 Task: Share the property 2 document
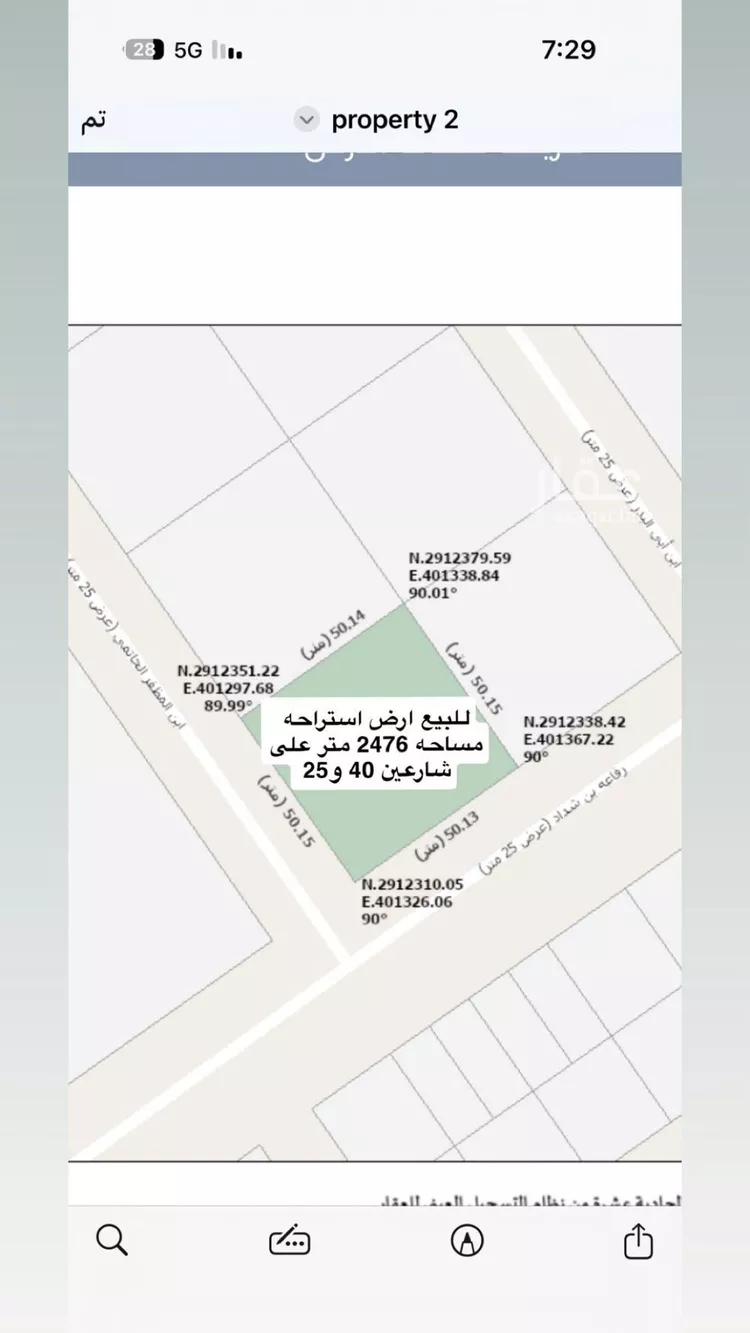[638, 1242]
